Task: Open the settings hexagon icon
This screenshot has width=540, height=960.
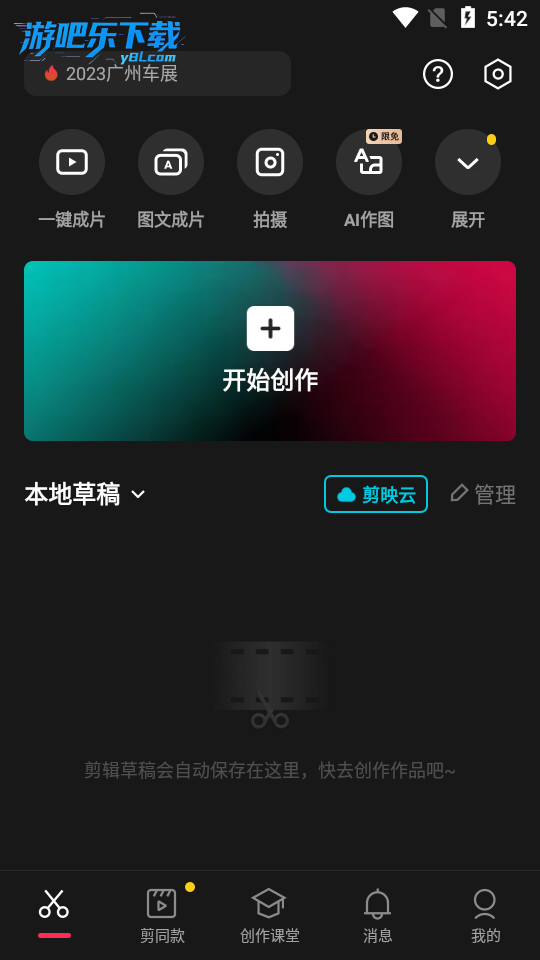Action: coord(498,74)
